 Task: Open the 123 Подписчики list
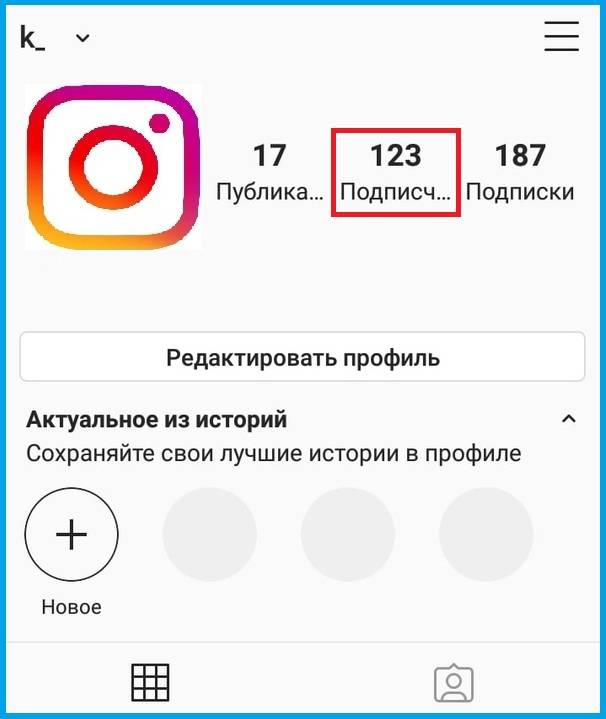click(x=396, y=172)
